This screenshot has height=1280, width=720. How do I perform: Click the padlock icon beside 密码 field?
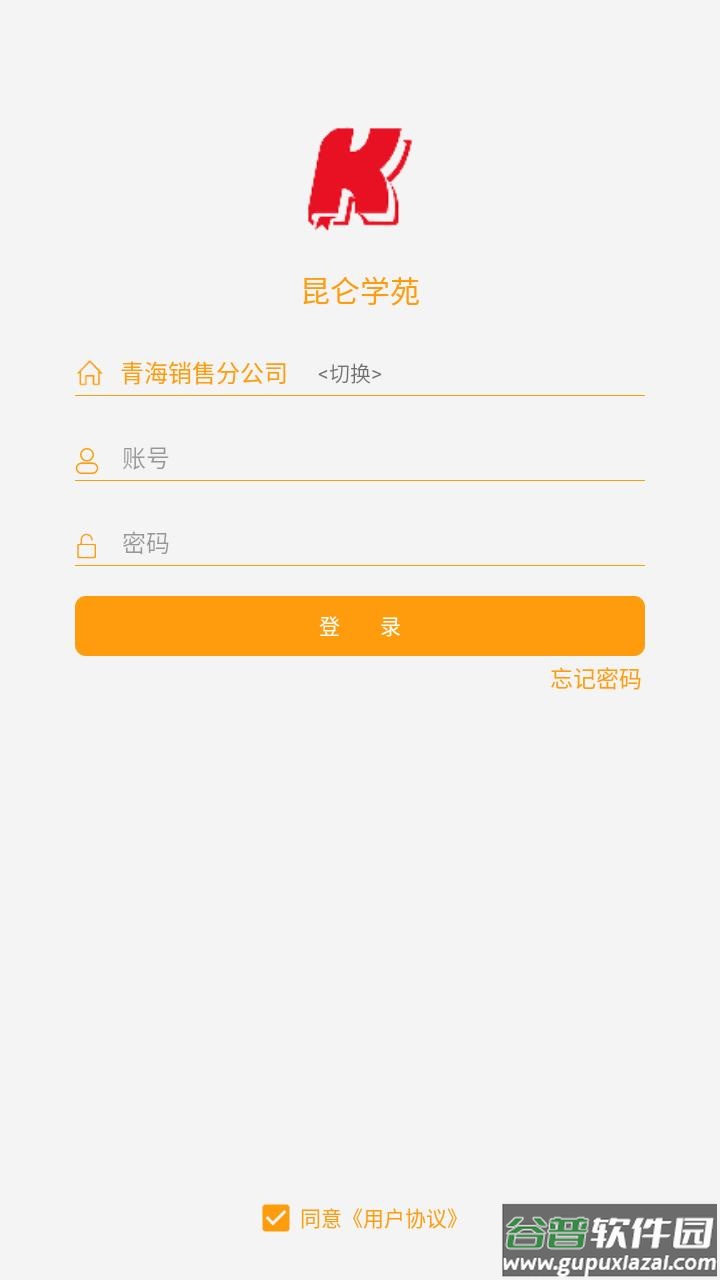pyautogui.click(x=88, y=544)
